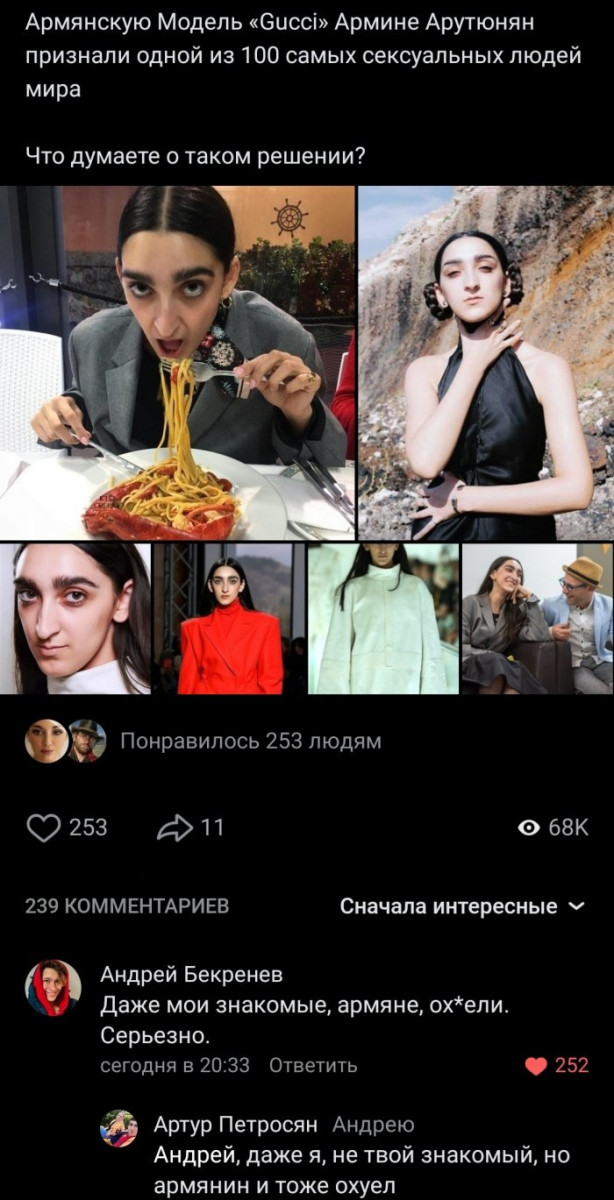
Task: Open the photo with man in hat
Action: (538, 619)
